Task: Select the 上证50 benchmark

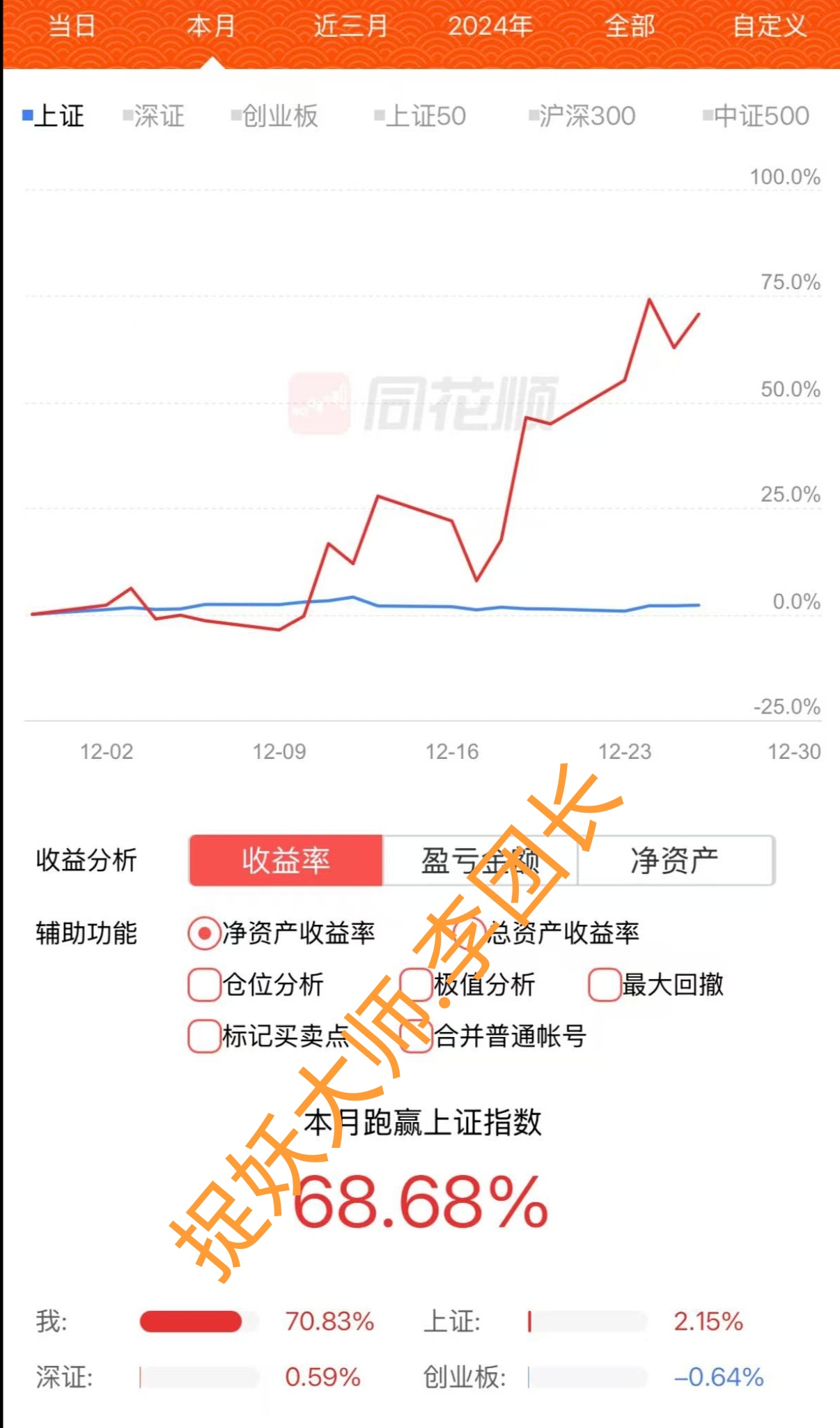Action: [x=421, y=116]
